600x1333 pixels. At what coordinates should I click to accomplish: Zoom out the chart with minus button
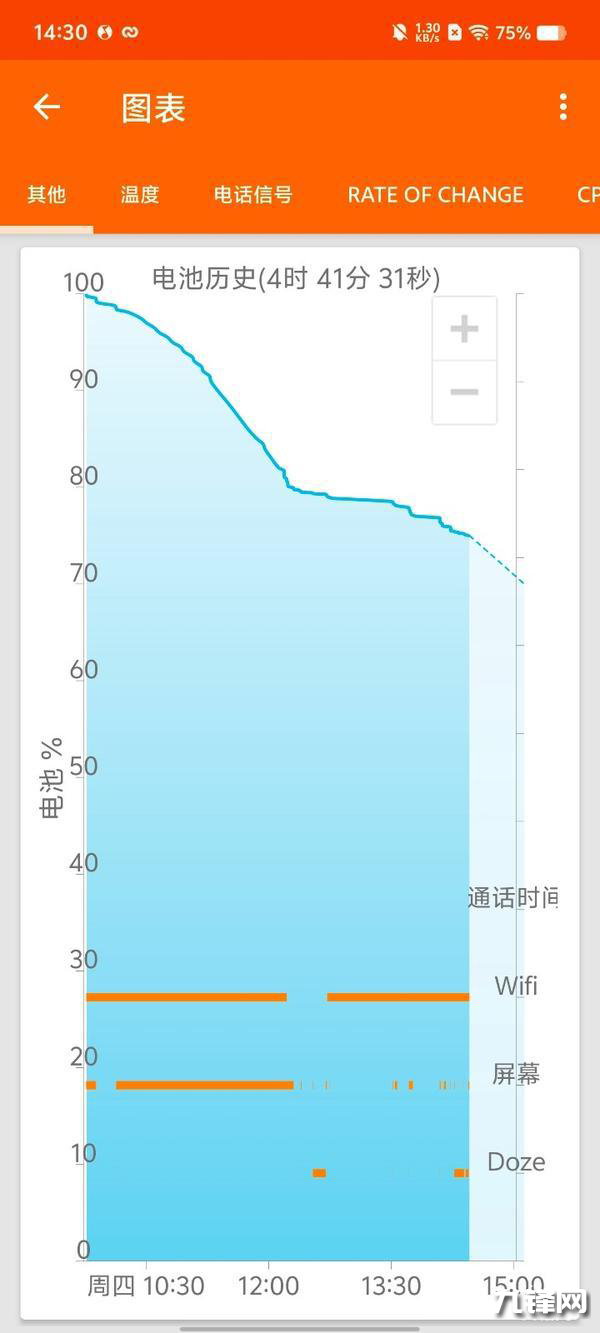[x=464, y=392]
